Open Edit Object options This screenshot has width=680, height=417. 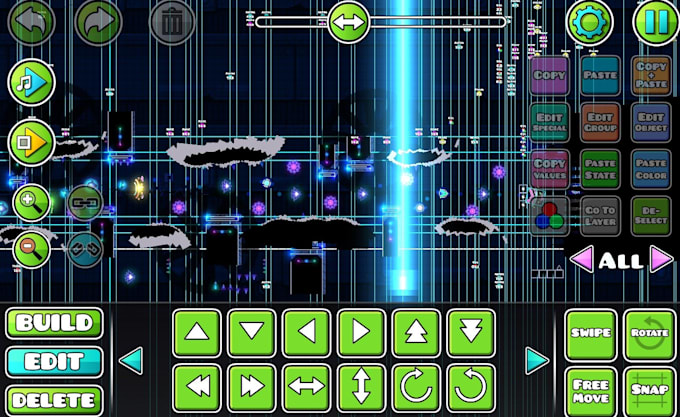(x=651, y=123)
